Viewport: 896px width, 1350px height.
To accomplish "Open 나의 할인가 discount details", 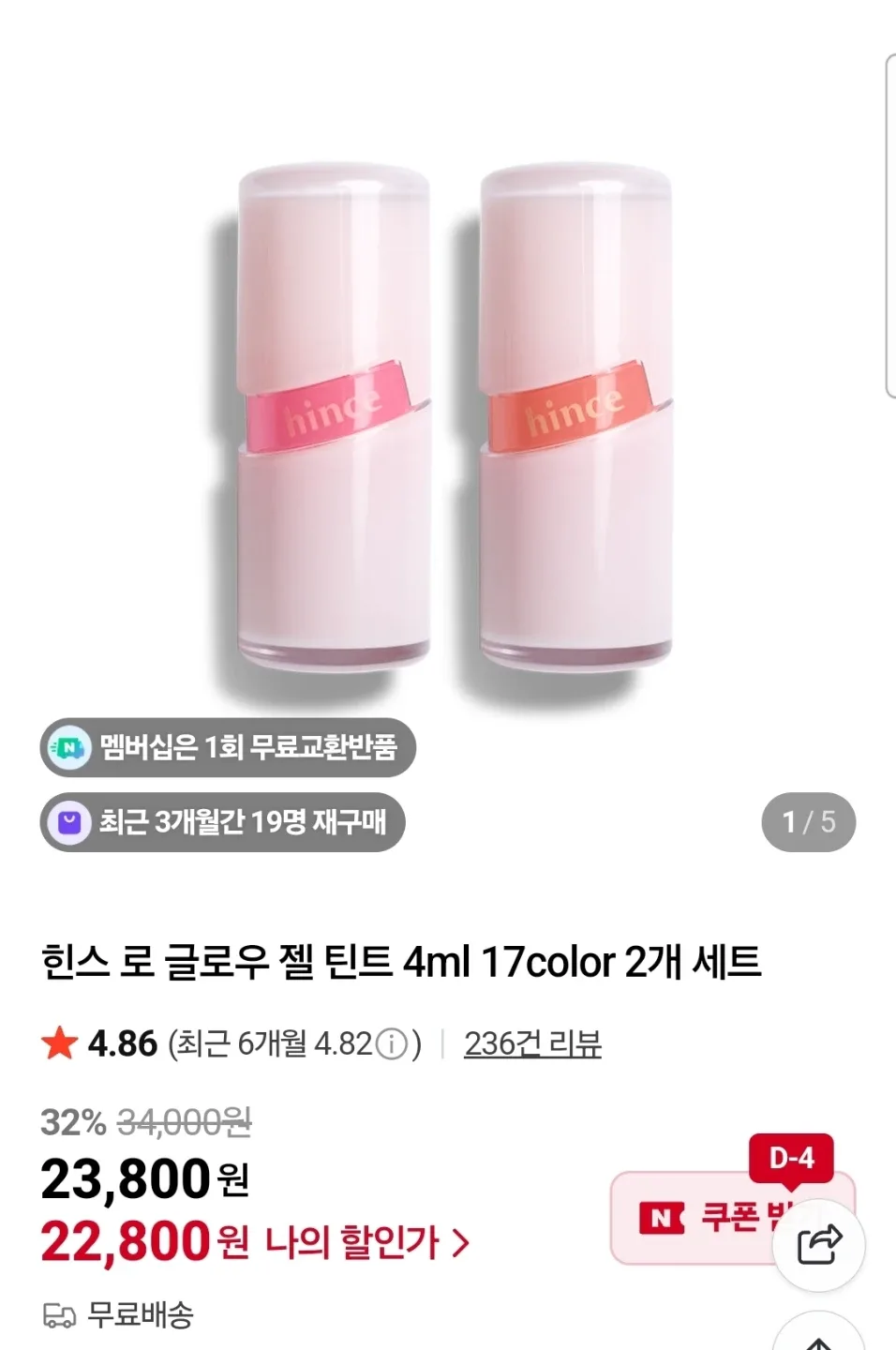I will 366,1242.
